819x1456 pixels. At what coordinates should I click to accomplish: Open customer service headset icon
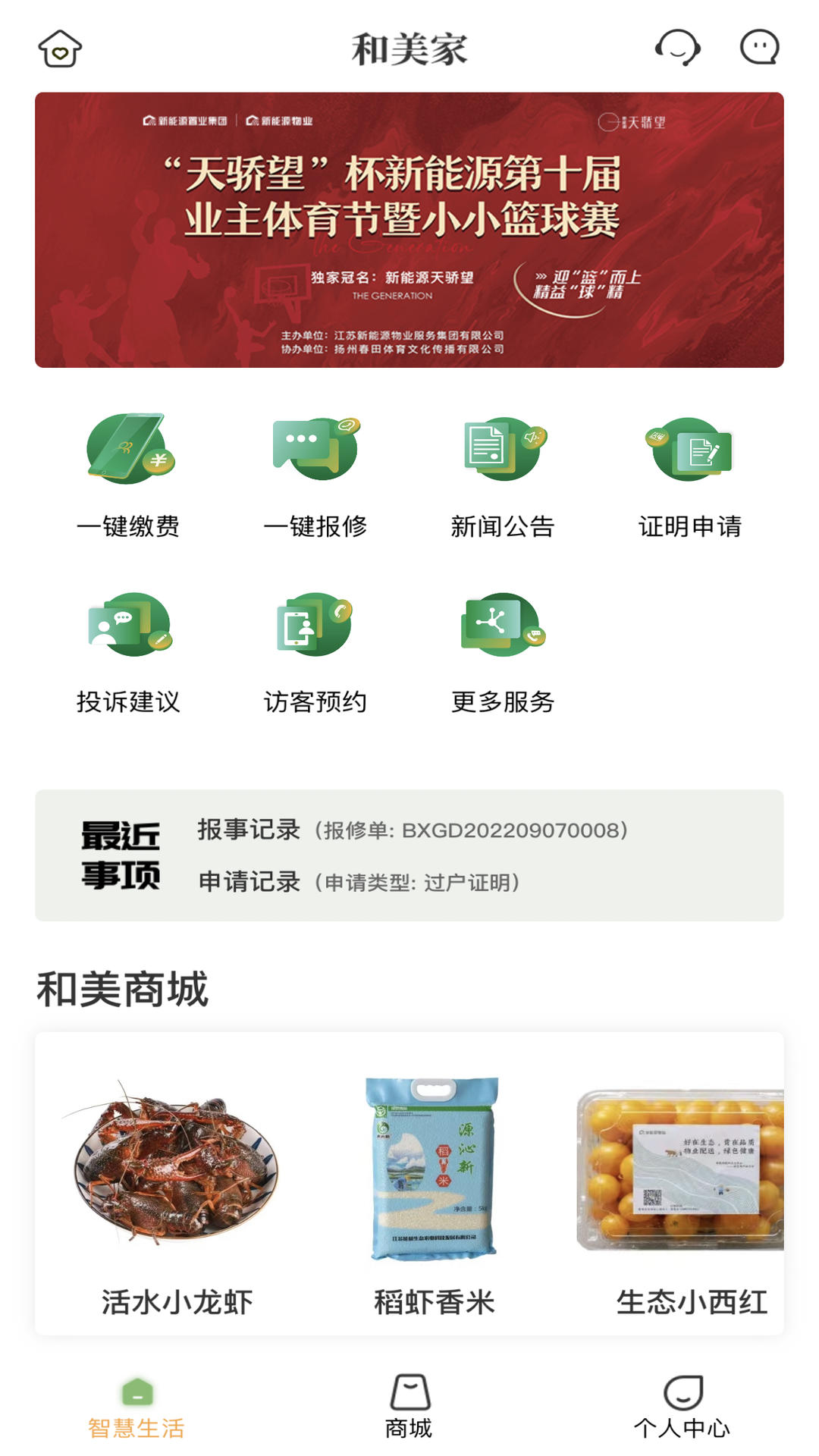coord(677,48)
